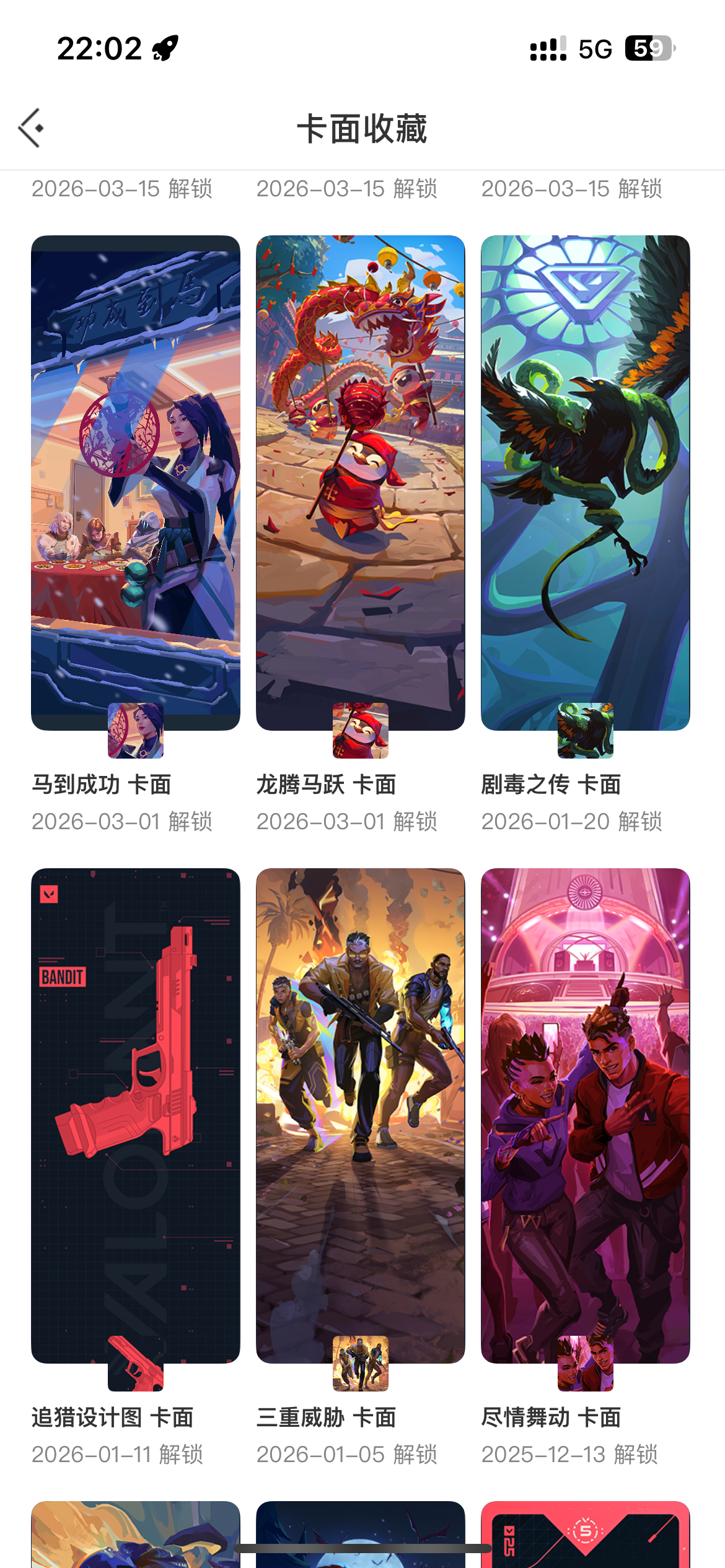This screenshot has height=1568, width=725.
Task: Open the 马到成功 卡面 card
Action: click(x=136, y=483)
